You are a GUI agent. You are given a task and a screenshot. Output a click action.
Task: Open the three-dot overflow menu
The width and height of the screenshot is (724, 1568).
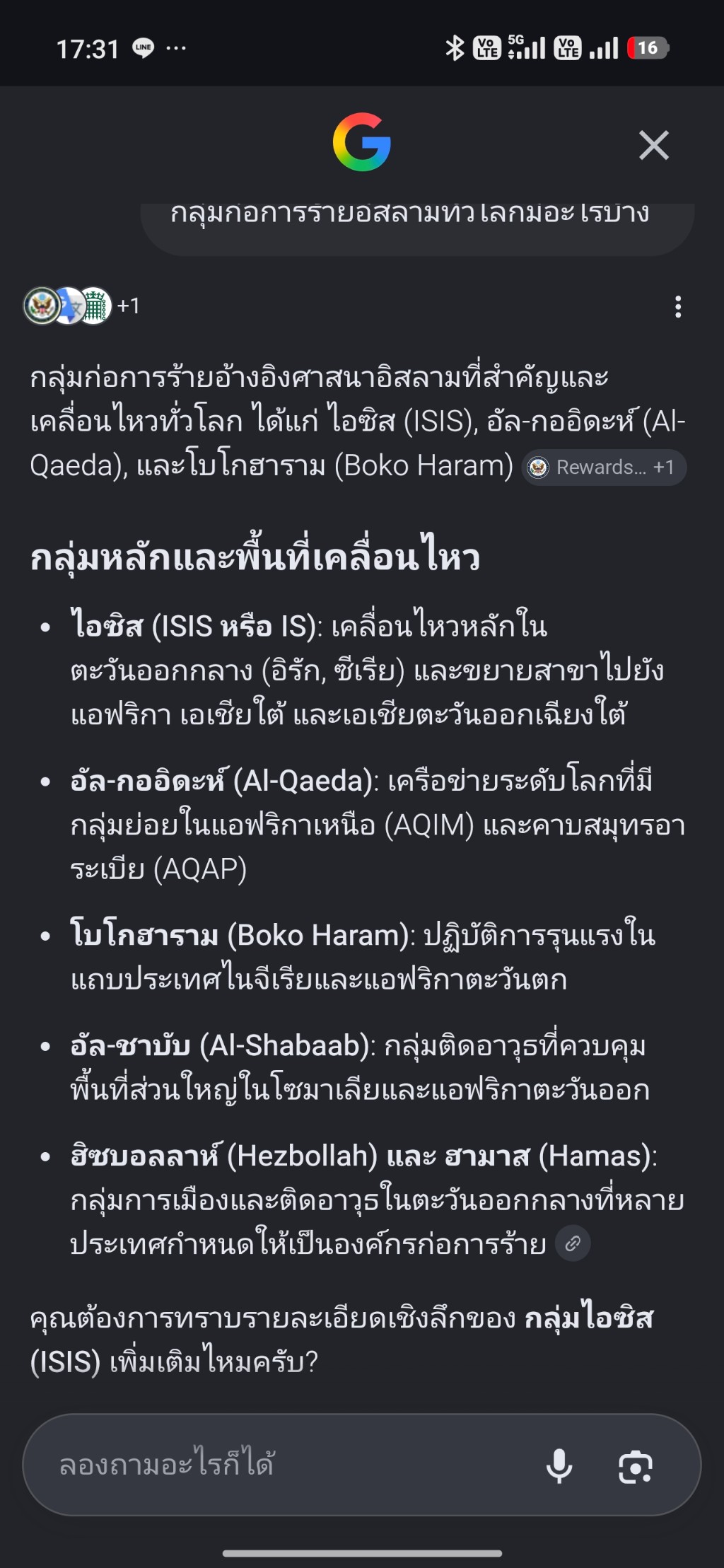click(678, 306)
